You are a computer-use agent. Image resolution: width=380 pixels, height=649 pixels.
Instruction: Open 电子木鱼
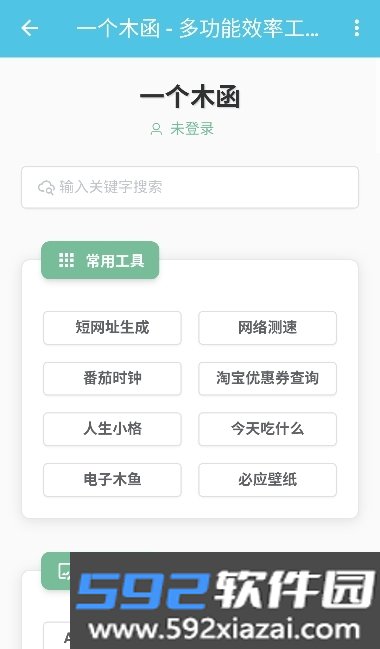click(112, 480)
